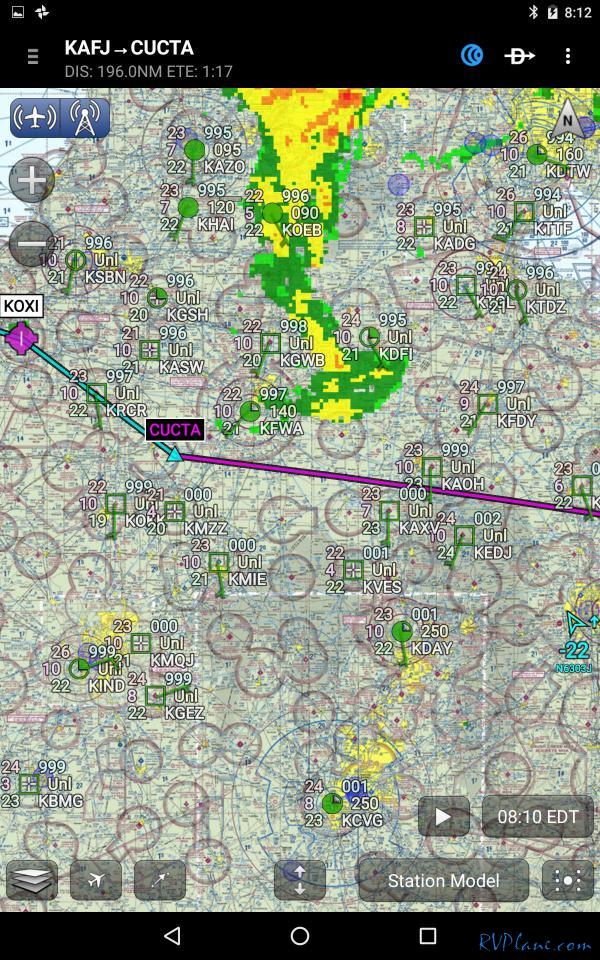Open the Station Model selector
This screenshot has height=960, width=600.
click(x=443, y=880)
